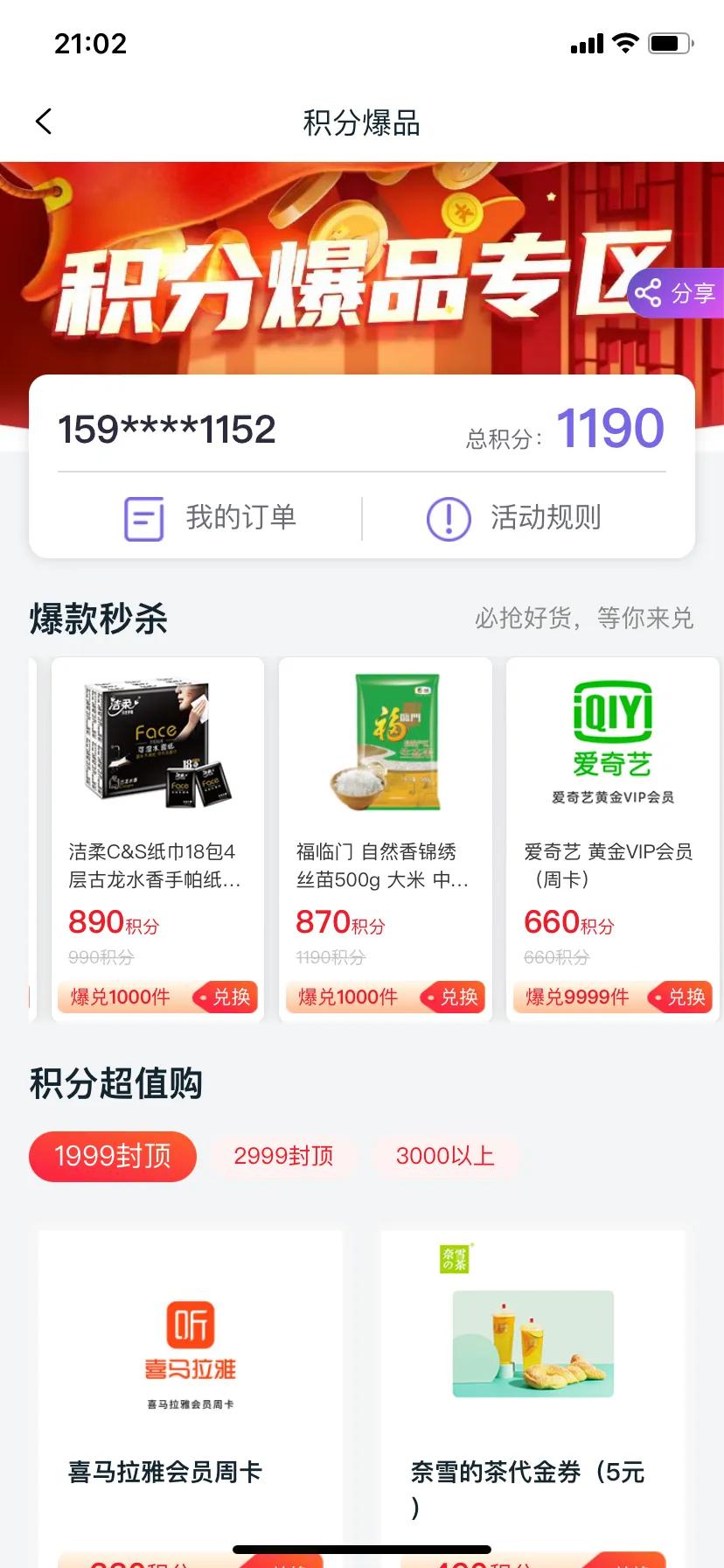The width and height of the screenshot is (724, 1568).
Task: Tap the masked phone number 159****1152
Action: tap(166, 430)
